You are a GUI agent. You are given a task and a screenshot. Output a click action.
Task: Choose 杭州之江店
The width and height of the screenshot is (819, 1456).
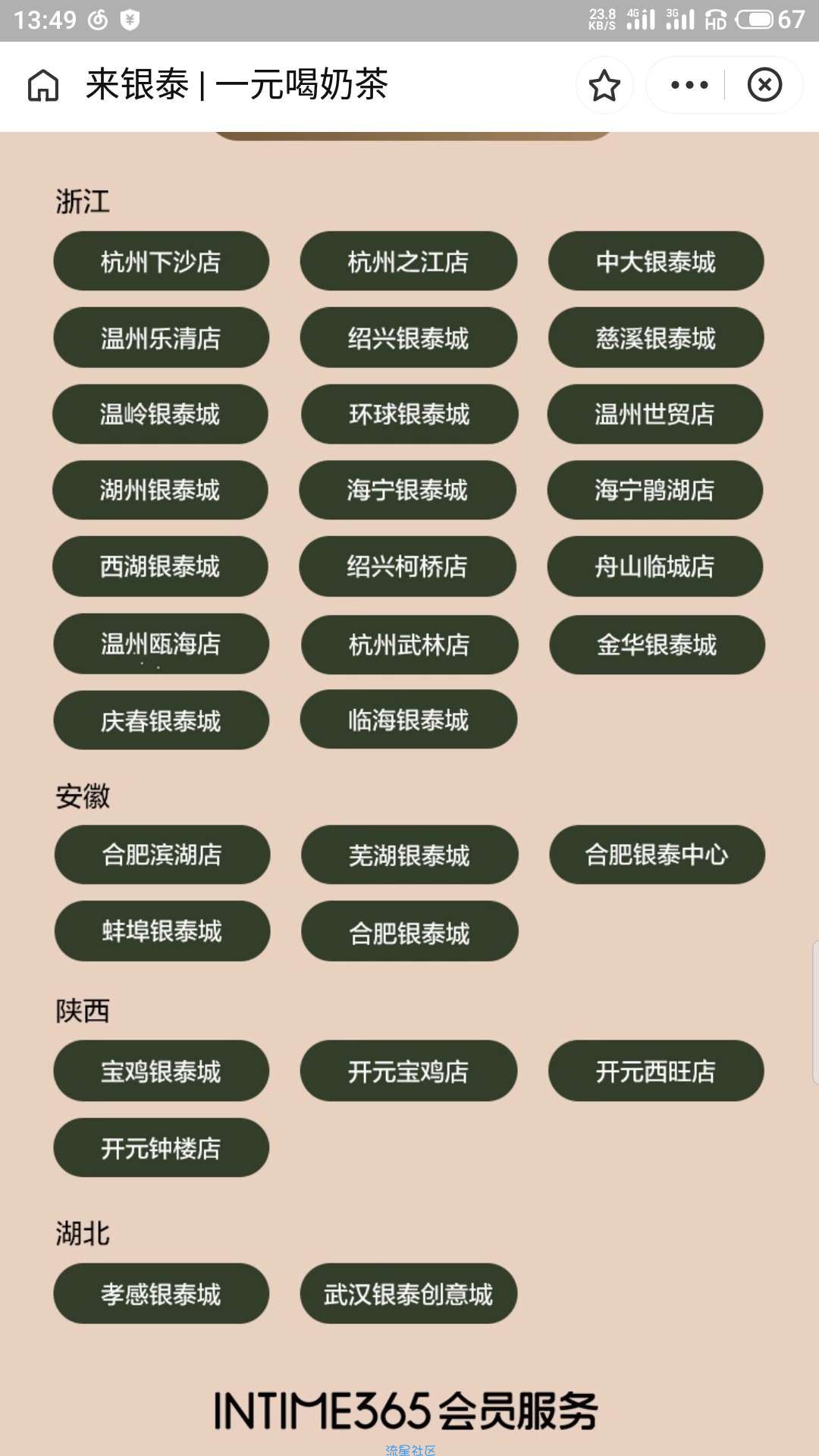[409, 262]
